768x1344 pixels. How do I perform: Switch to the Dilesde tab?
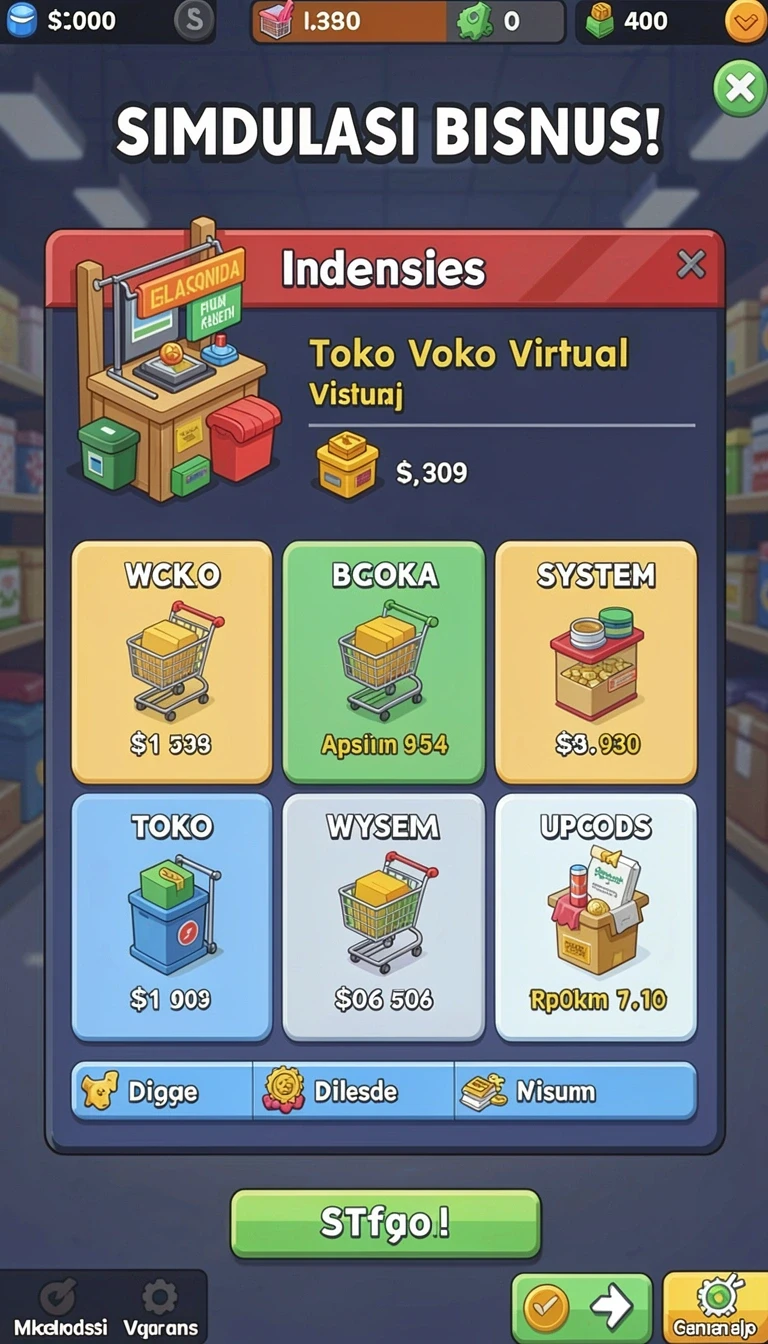353,1091
